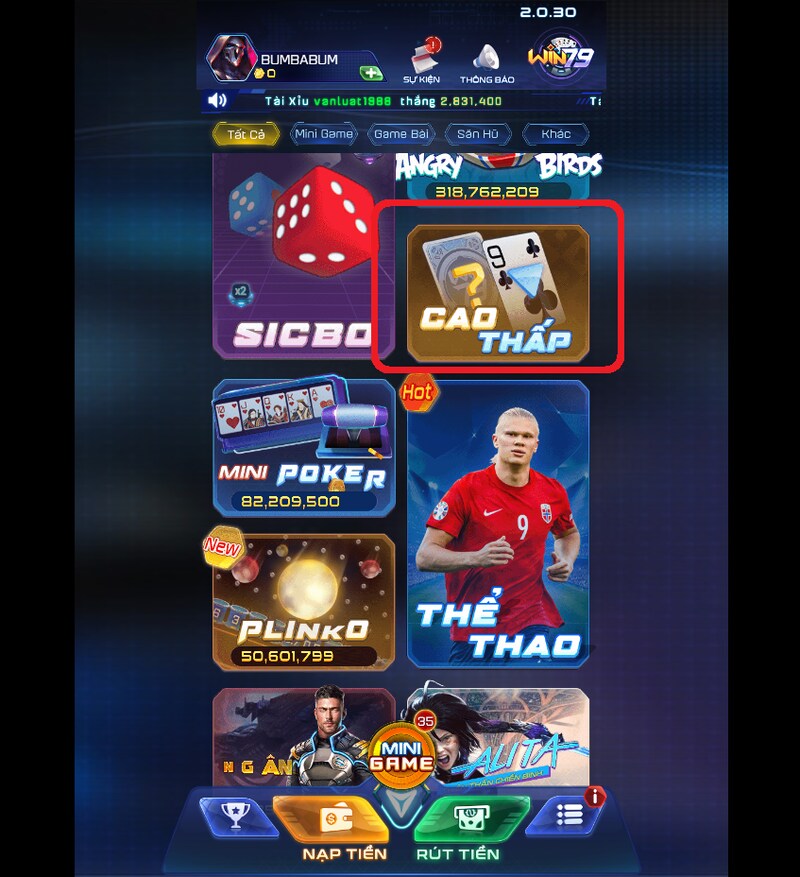Toggle the sound speaker icon
This screenshot has height=877, width=800.
pyautogui.click(x=217, y=101)
